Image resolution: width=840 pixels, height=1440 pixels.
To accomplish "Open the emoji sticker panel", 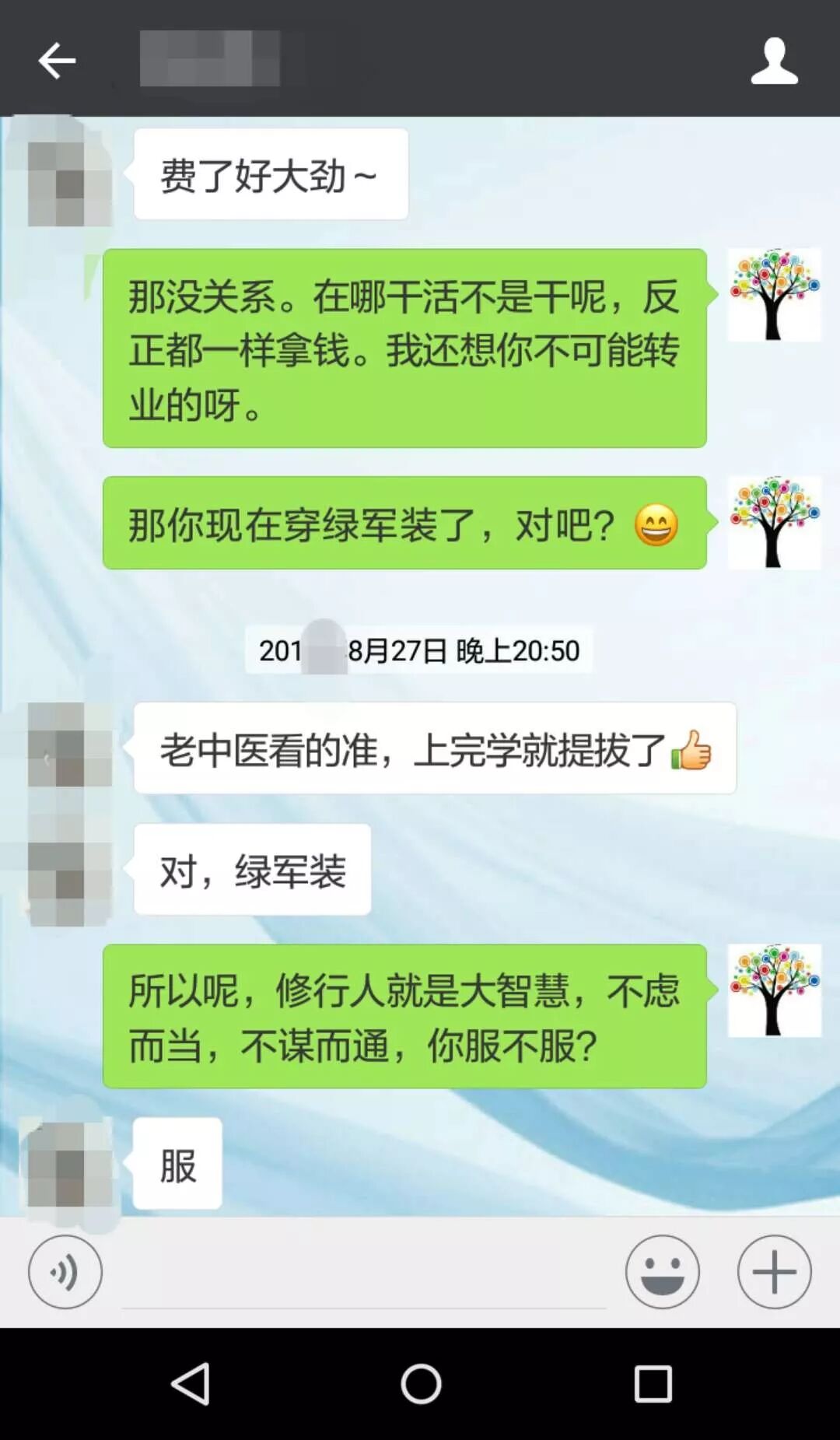I will click(663, 1272).
